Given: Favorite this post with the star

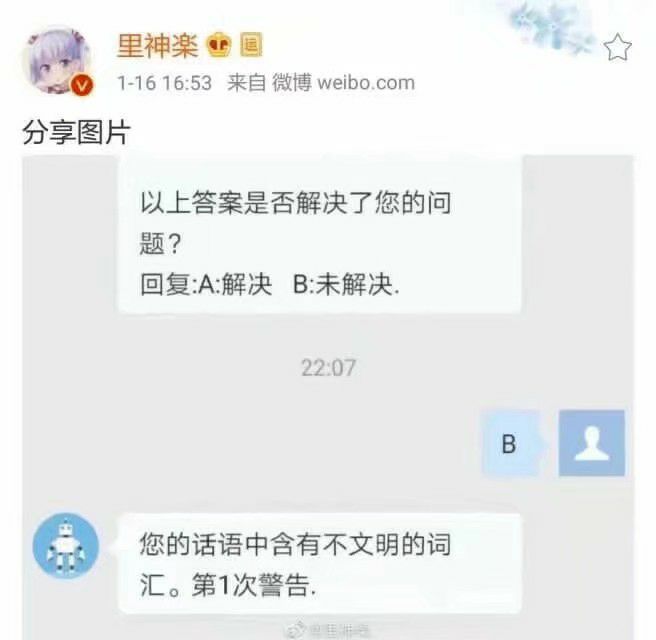Looking at the screenshot, I should tap(618, 46).
